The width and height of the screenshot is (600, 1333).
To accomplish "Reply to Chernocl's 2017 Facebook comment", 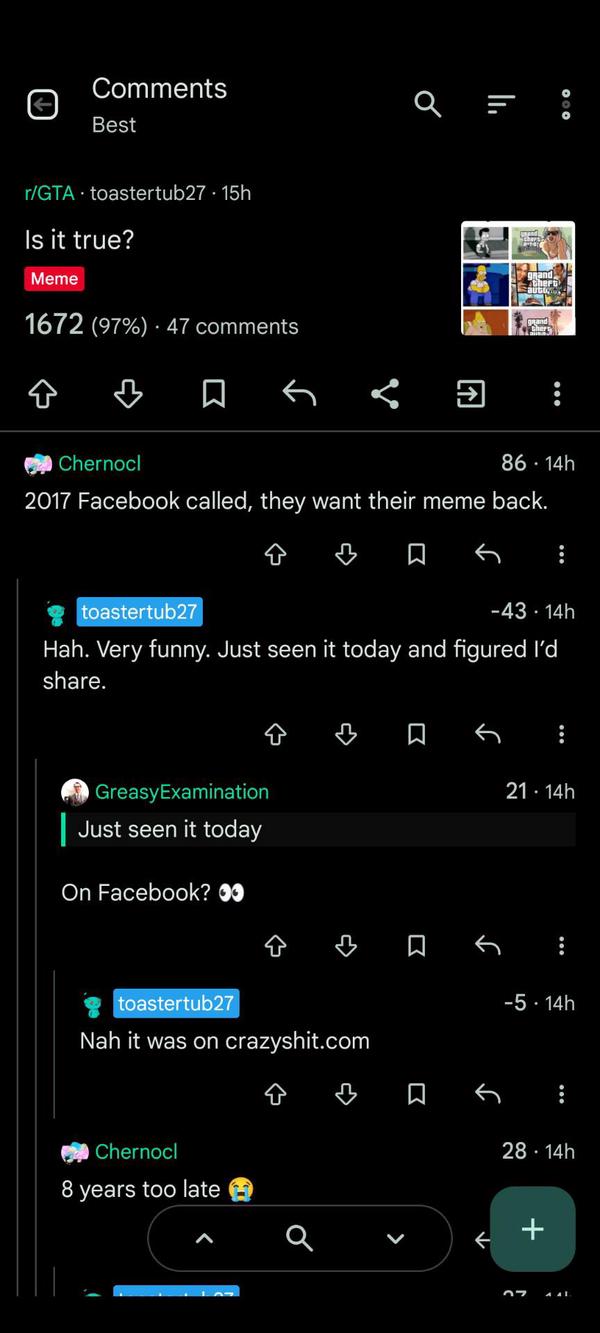I will pyautogui.click(x=488, y=554).
